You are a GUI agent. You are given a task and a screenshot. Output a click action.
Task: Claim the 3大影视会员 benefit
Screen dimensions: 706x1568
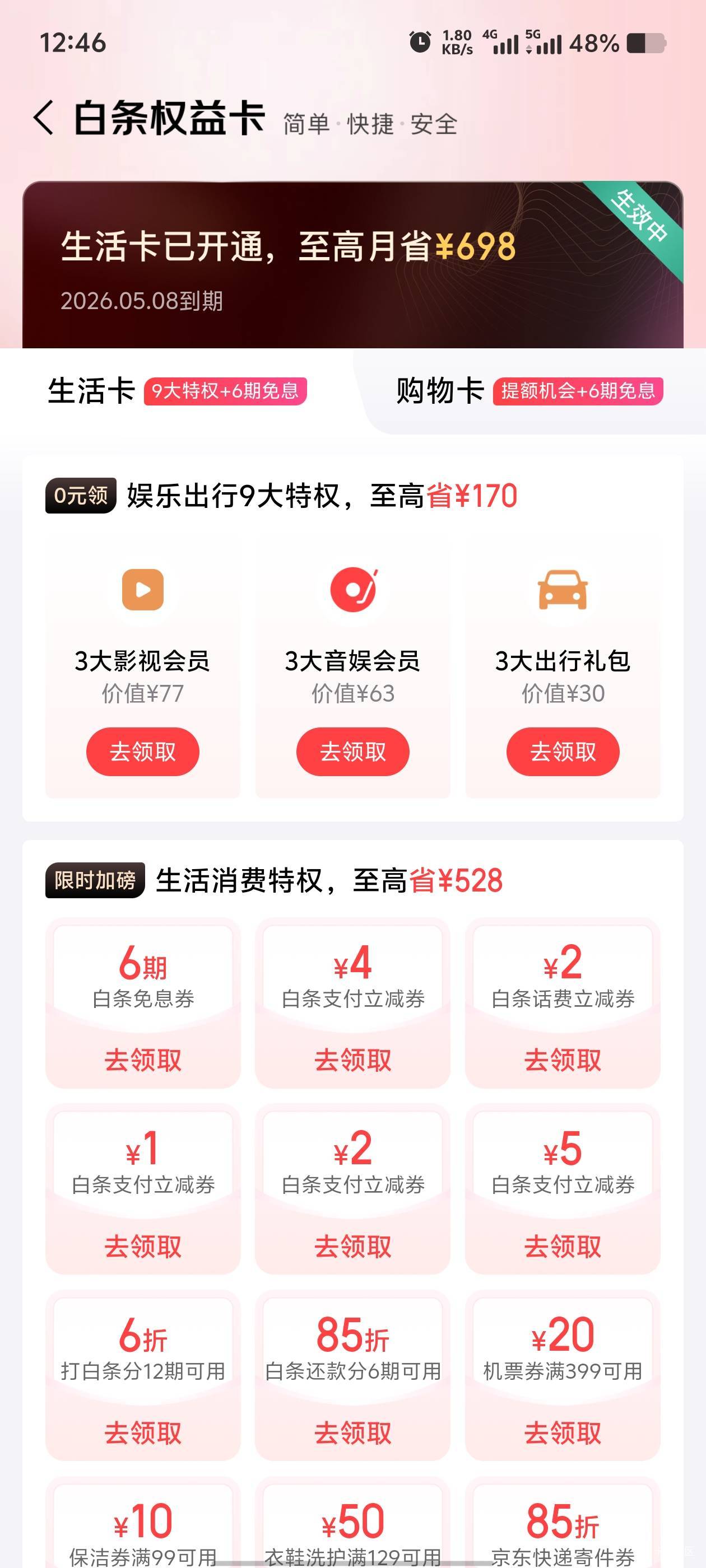(x=142, y=752)
